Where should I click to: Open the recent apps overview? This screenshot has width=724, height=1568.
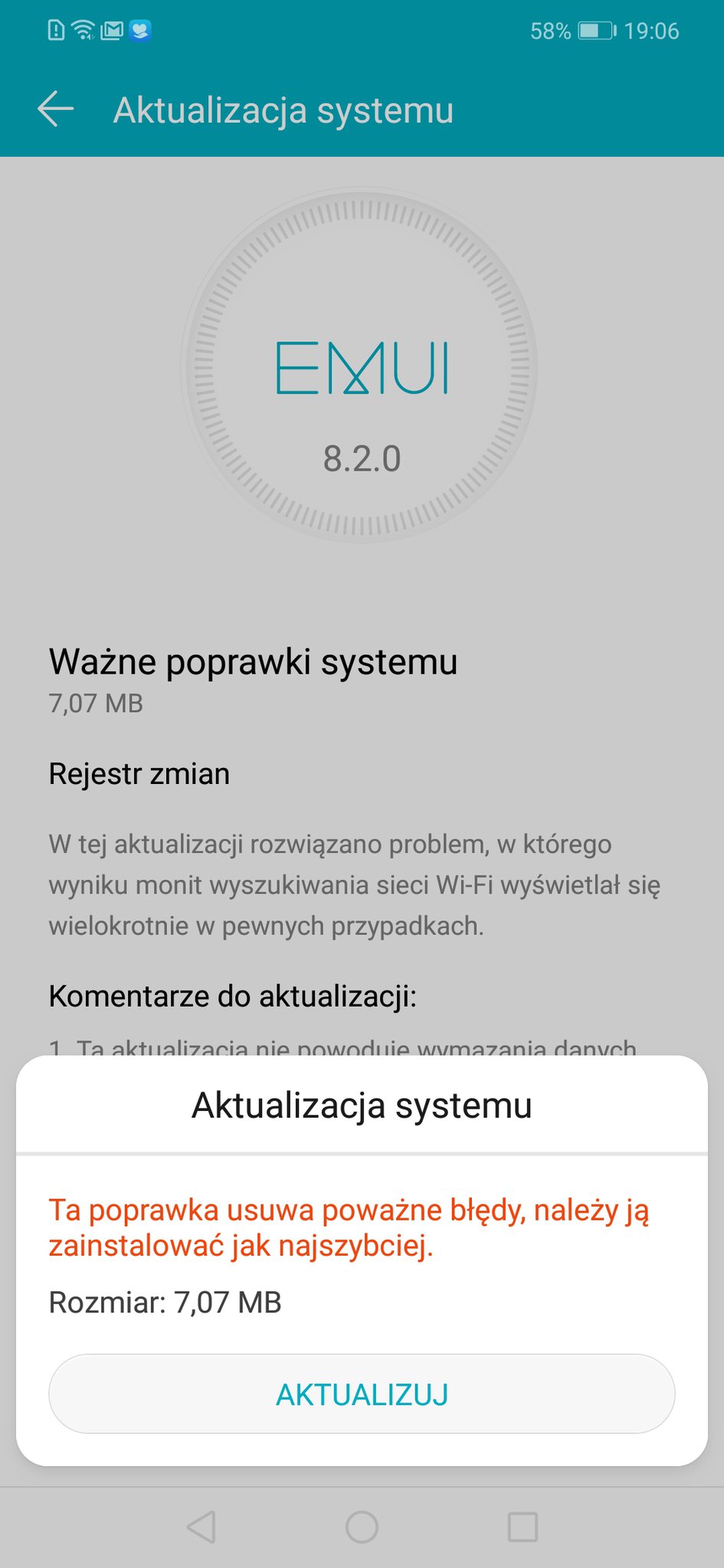tap(523, 1527)
